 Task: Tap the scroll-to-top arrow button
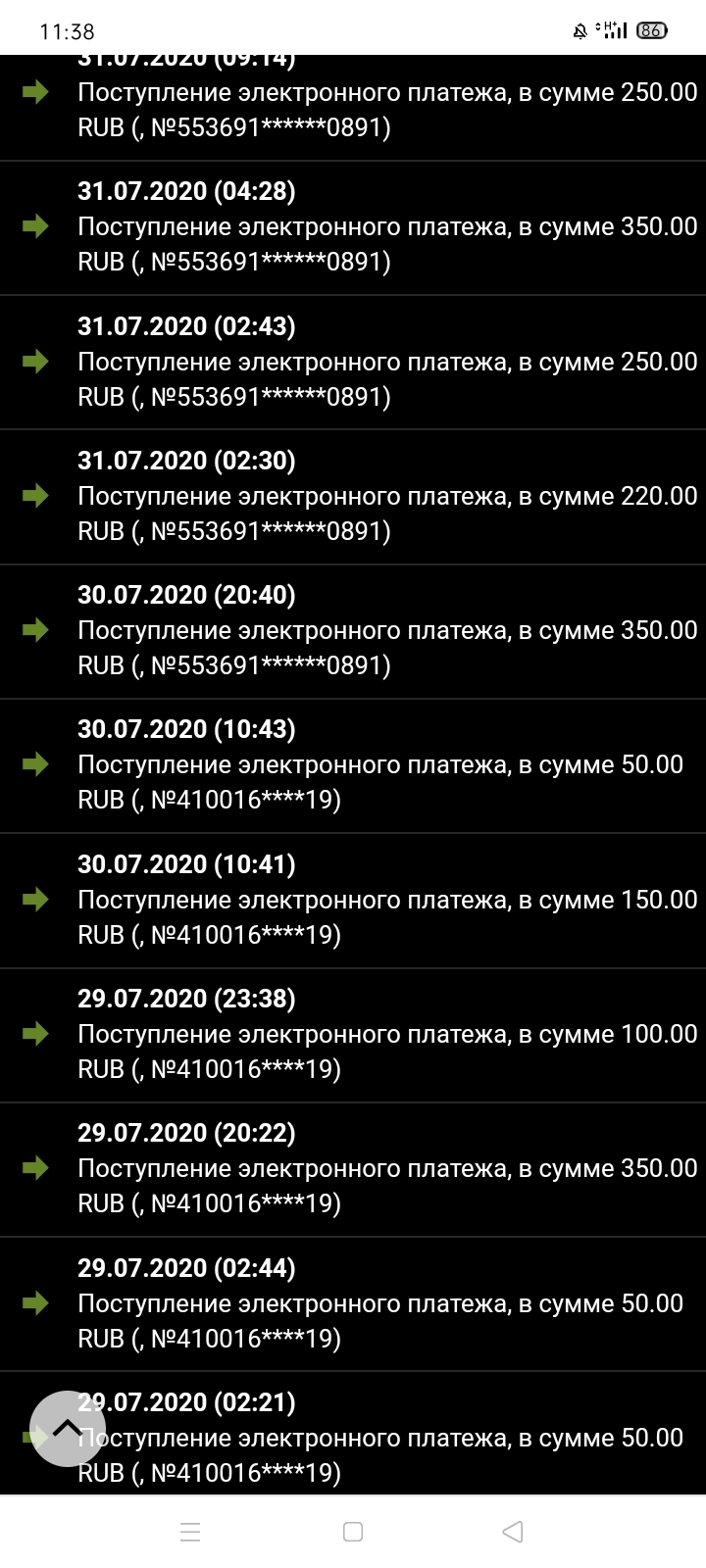click(67, 1429)
